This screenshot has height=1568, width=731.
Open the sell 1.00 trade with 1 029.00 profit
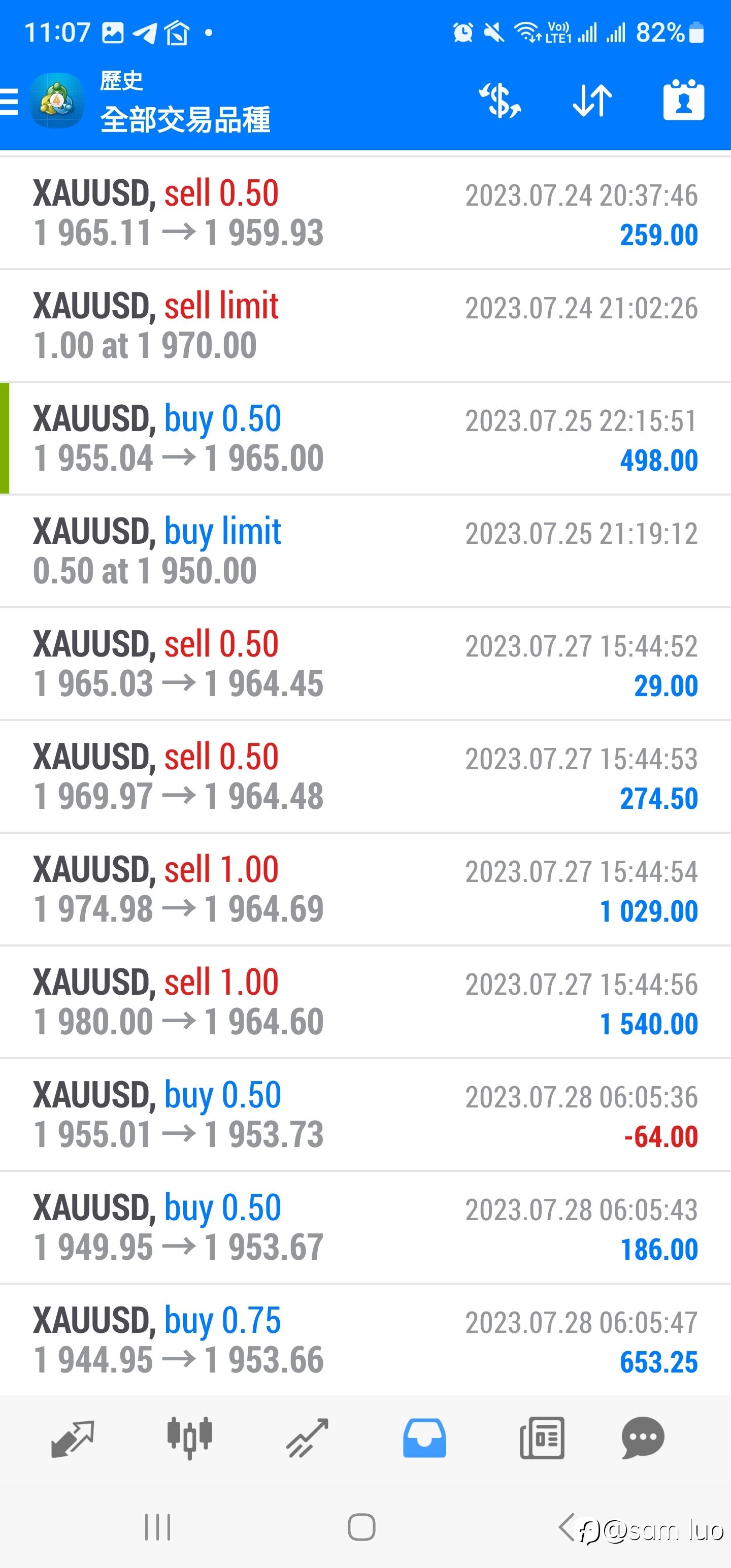365,889
